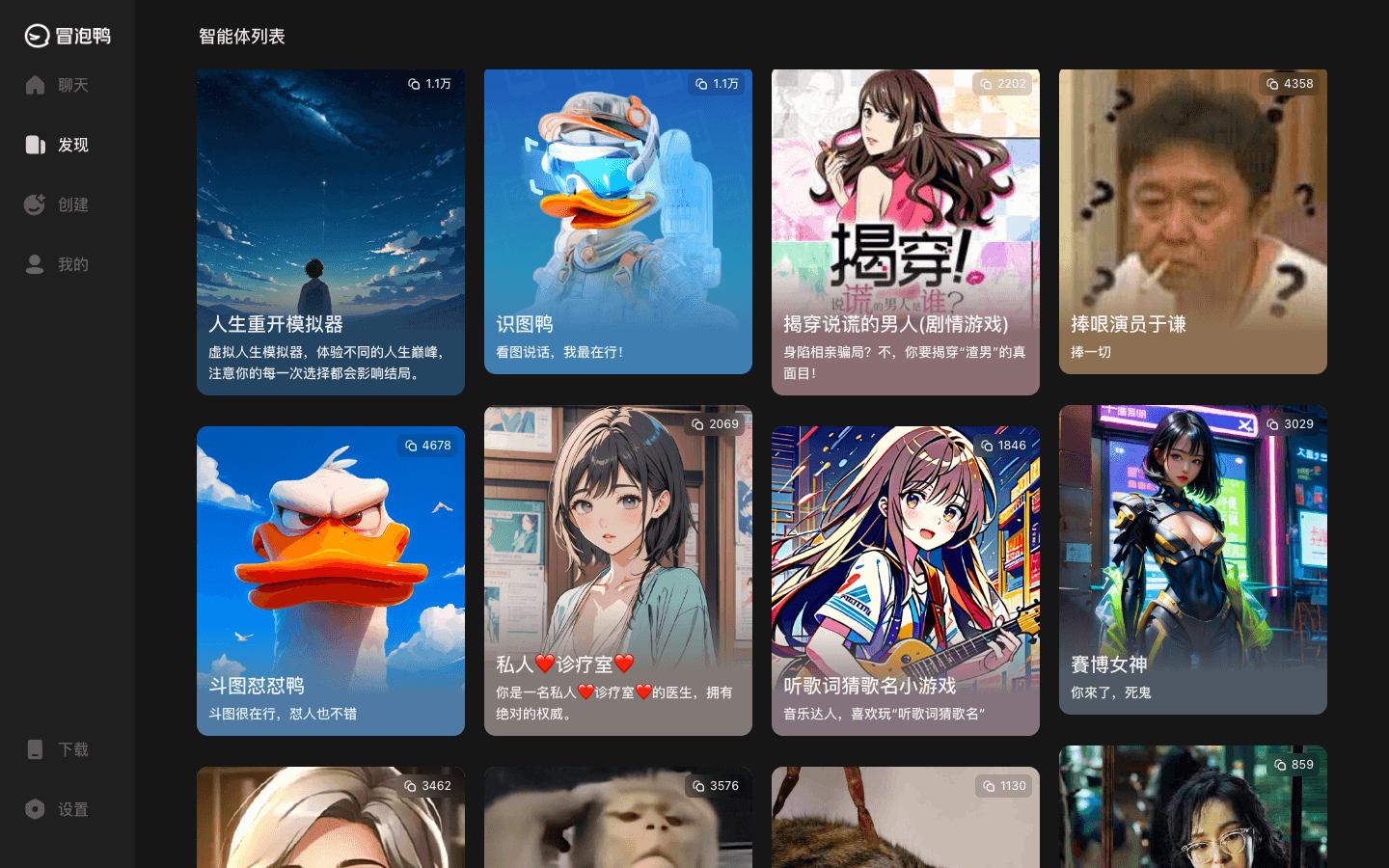The height and width of the screenshot is (868, 1389).
Task: Open the 捧哏演员于谦 agent card
Action: click(1192, 222)
